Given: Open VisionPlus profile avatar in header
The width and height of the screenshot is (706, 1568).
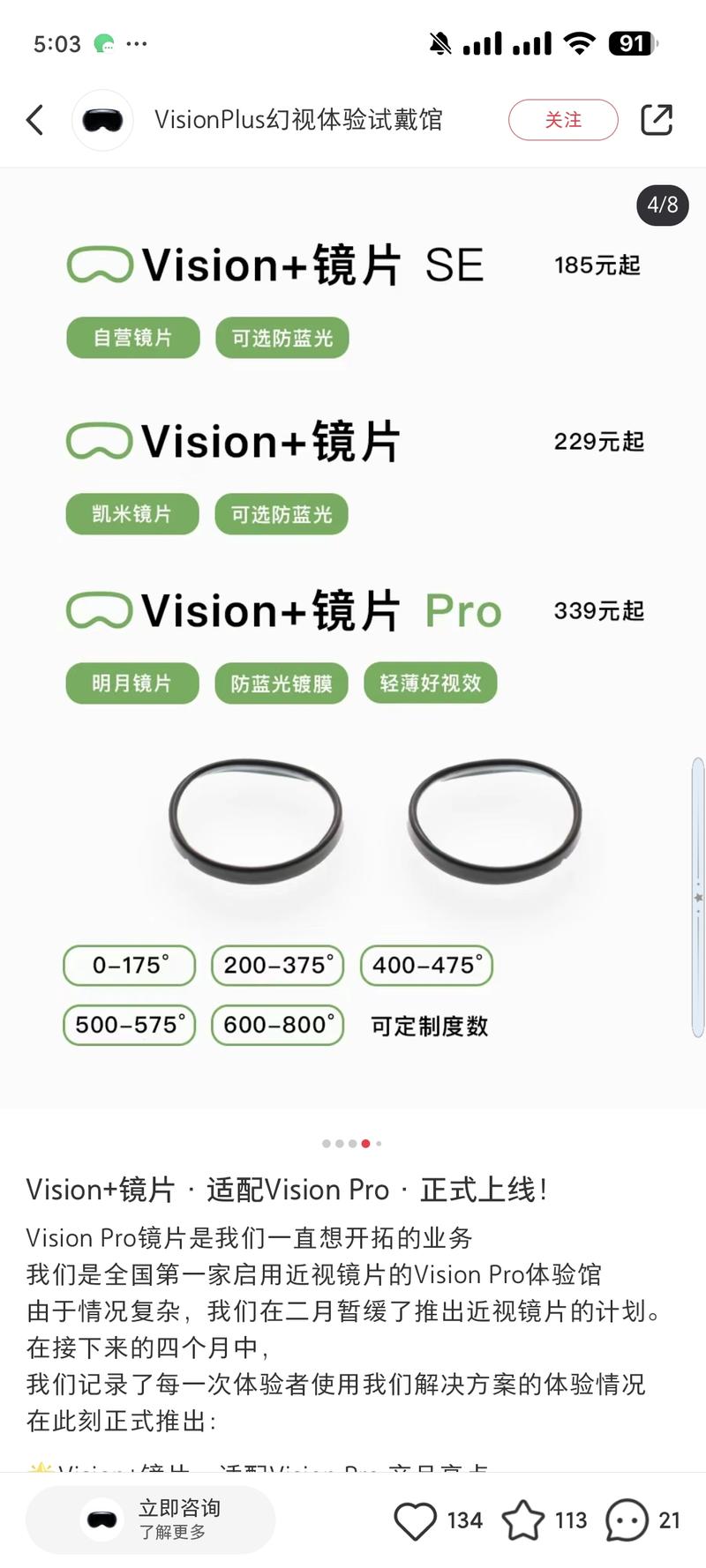Looking at the screenshot, I should click(x=102, y=120).
